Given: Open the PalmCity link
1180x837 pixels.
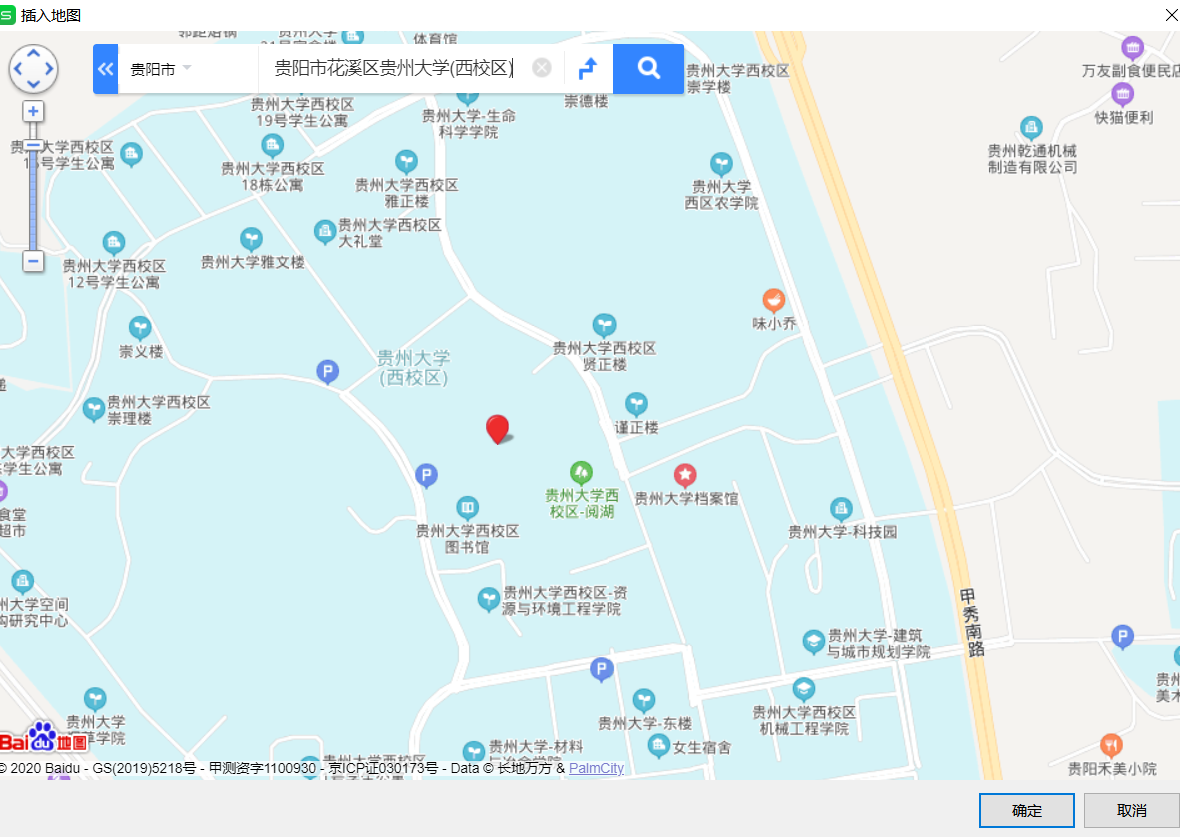Looking at the screenshot, I should pyautogui.click(x=596, y=768).
